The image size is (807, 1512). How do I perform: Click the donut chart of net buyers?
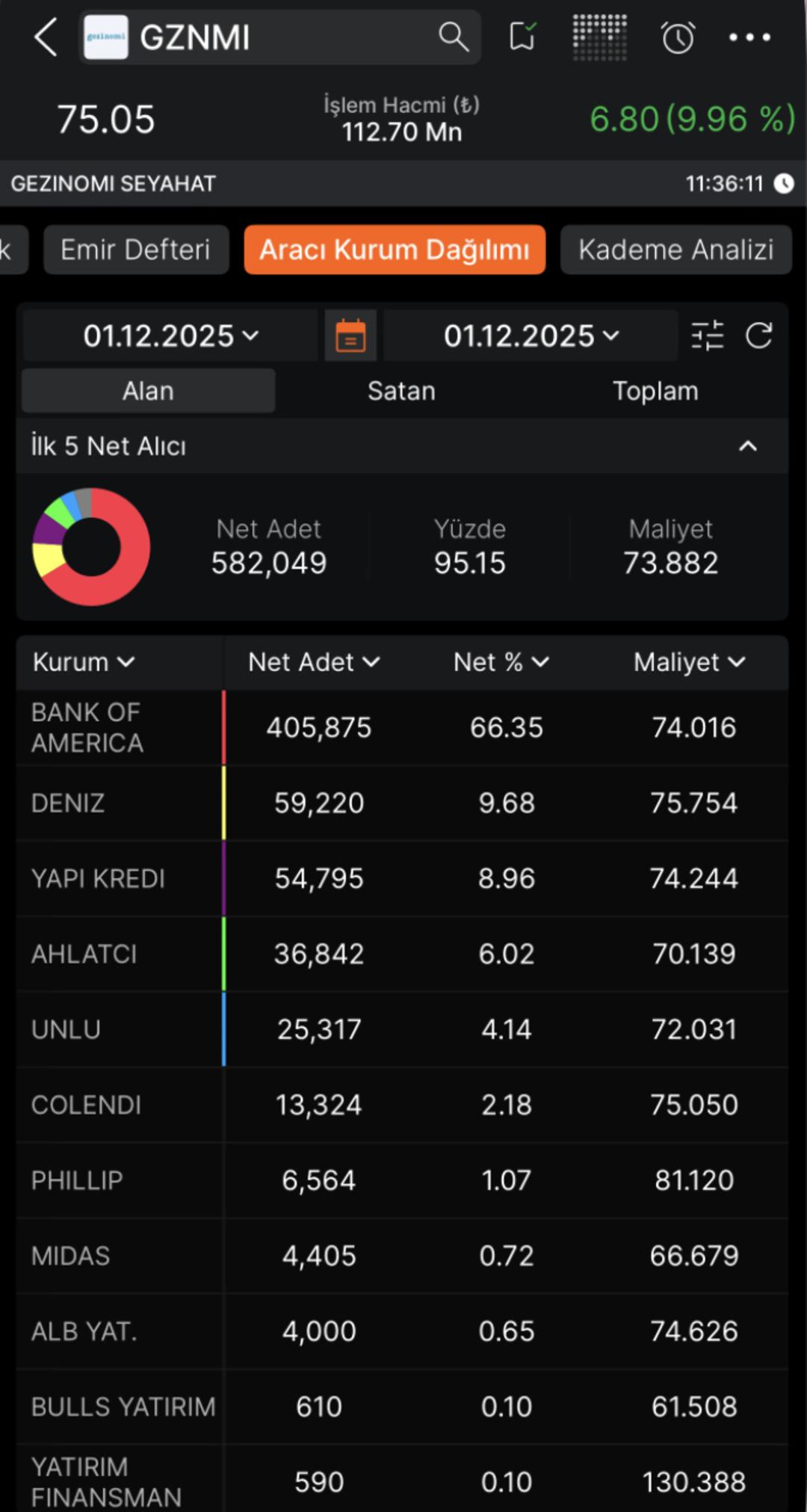point(90,546)
